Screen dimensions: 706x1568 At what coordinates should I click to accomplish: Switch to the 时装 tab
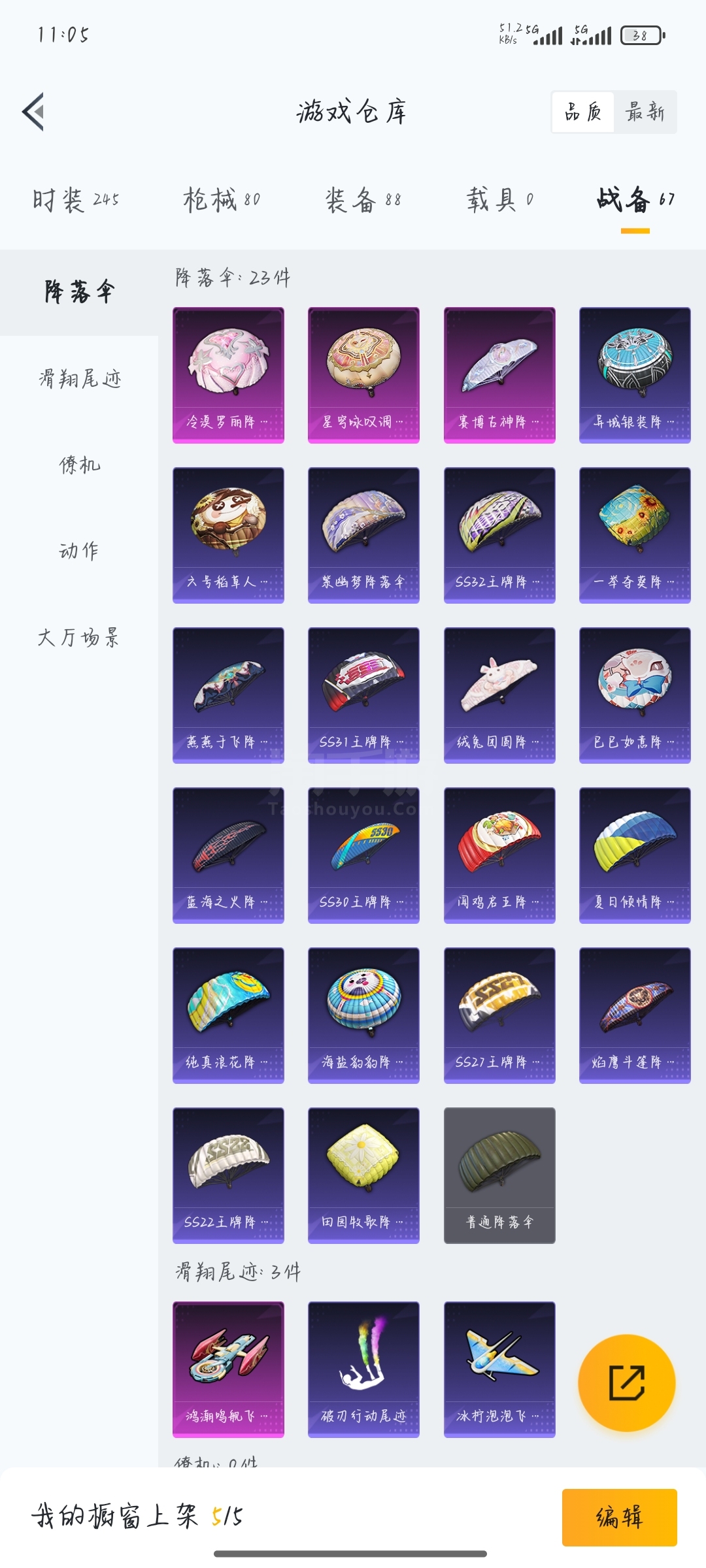pos(76,200)
